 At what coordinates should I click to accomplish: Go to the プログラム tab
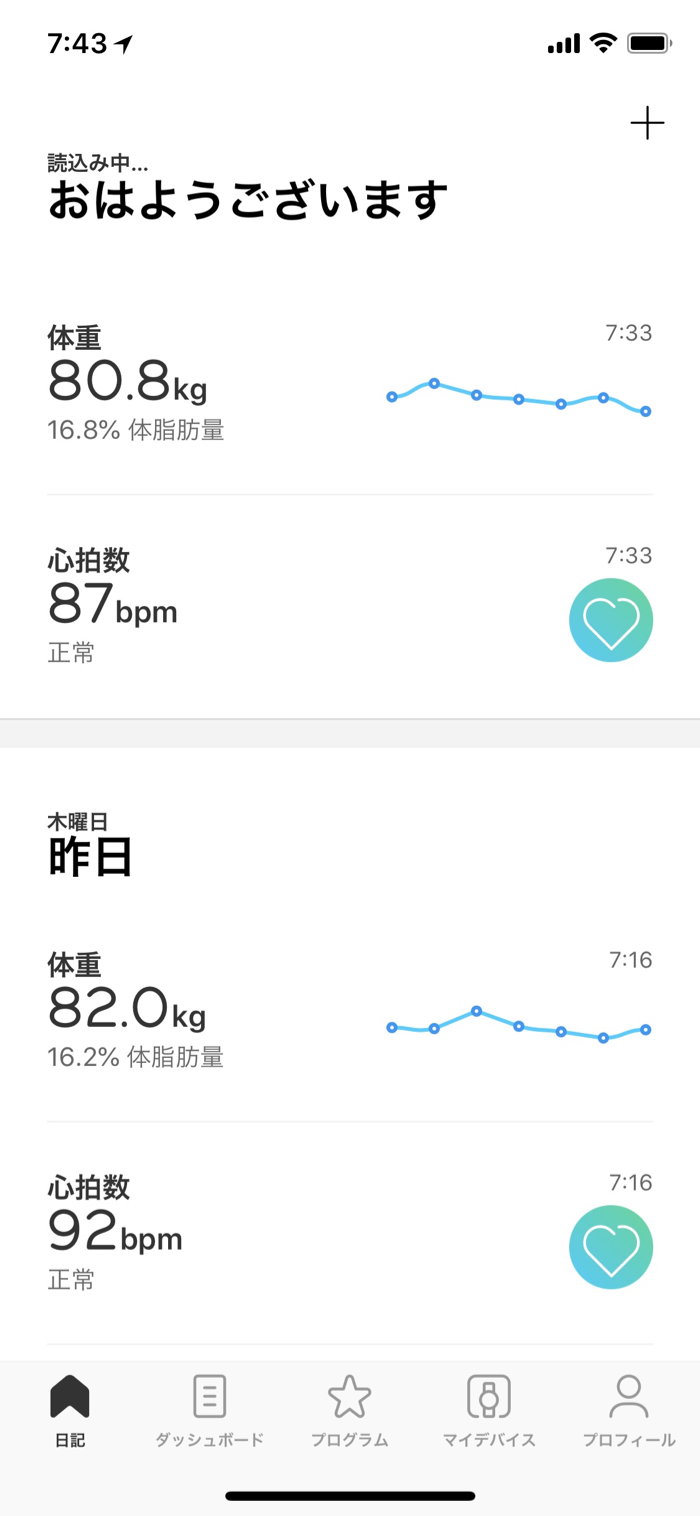click(349, 1410)
